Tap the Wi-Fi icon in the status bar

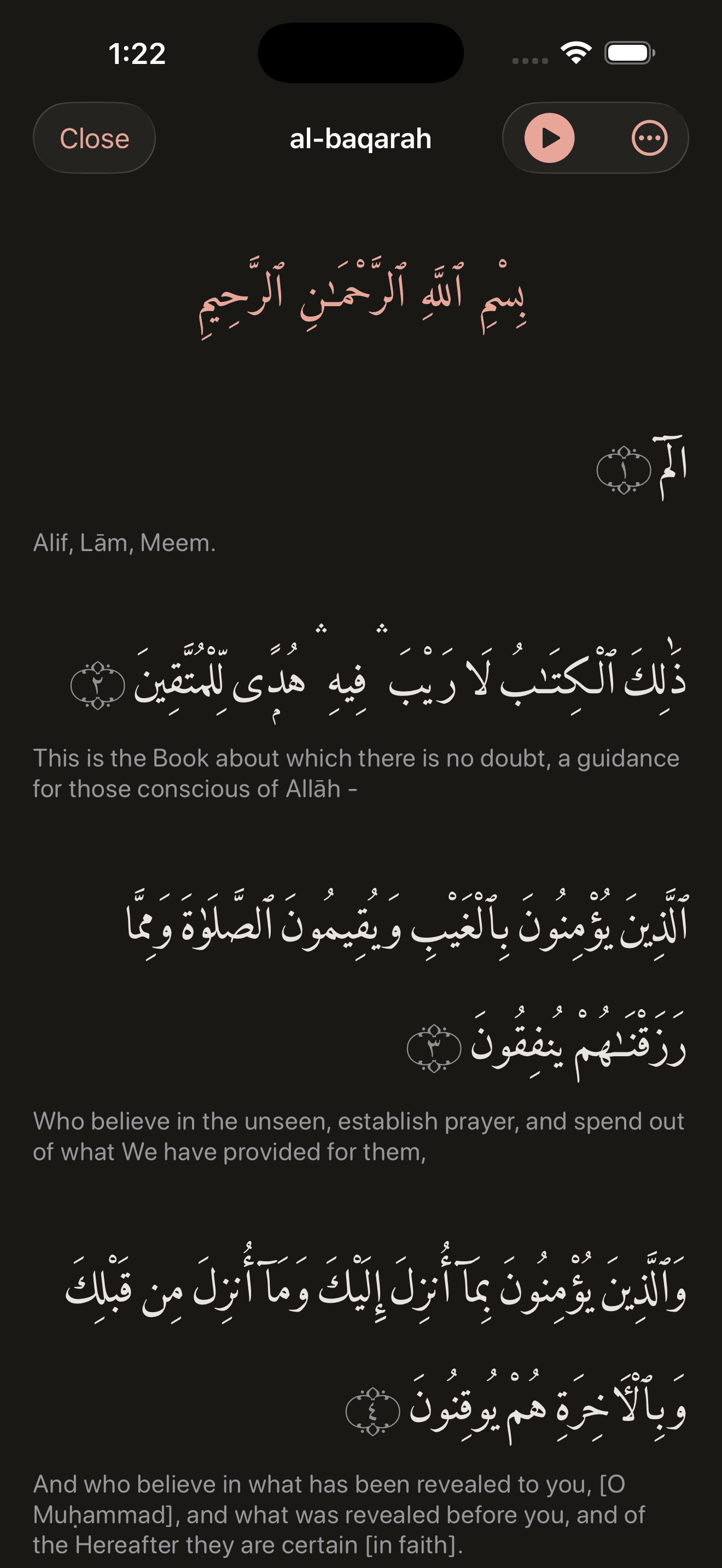click(x=575, y=53)
